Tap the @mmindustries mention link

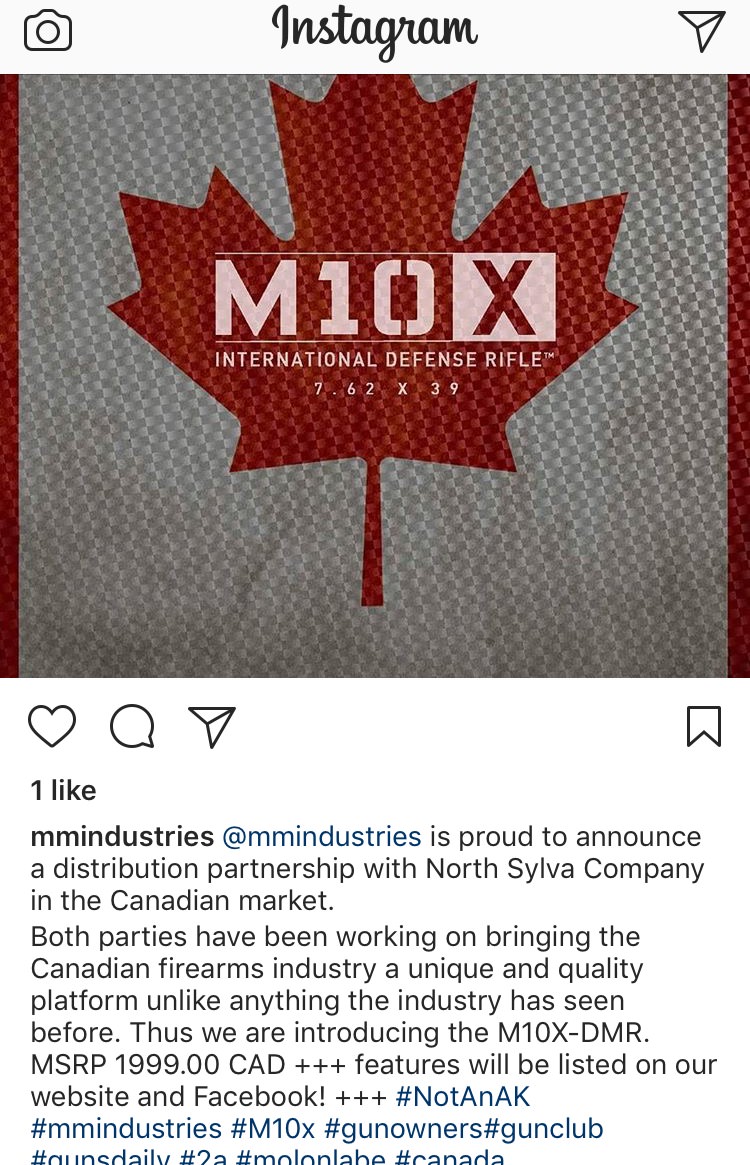(x=321, y=837)
